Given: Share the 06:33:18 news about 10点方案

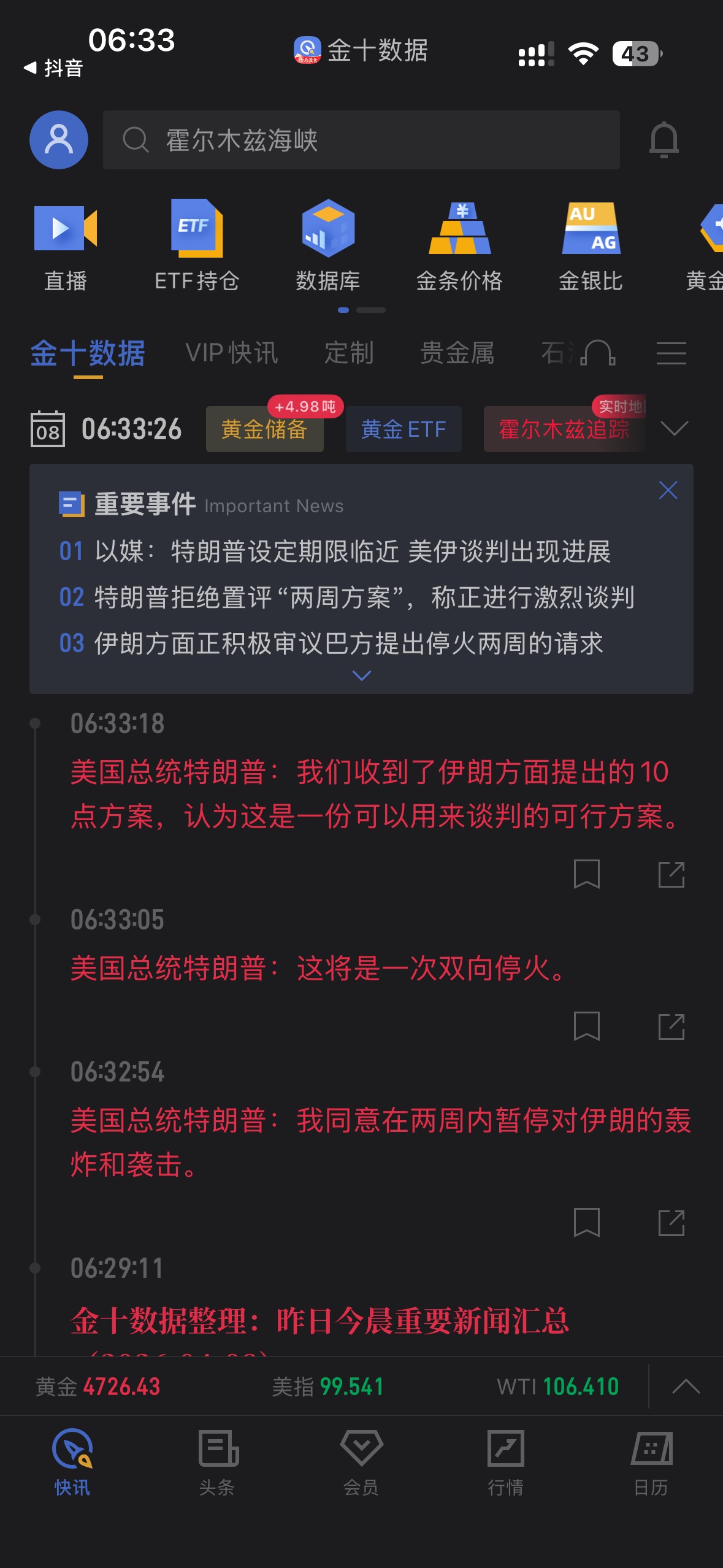Looking at the screenshot, I should pos(671,874).
